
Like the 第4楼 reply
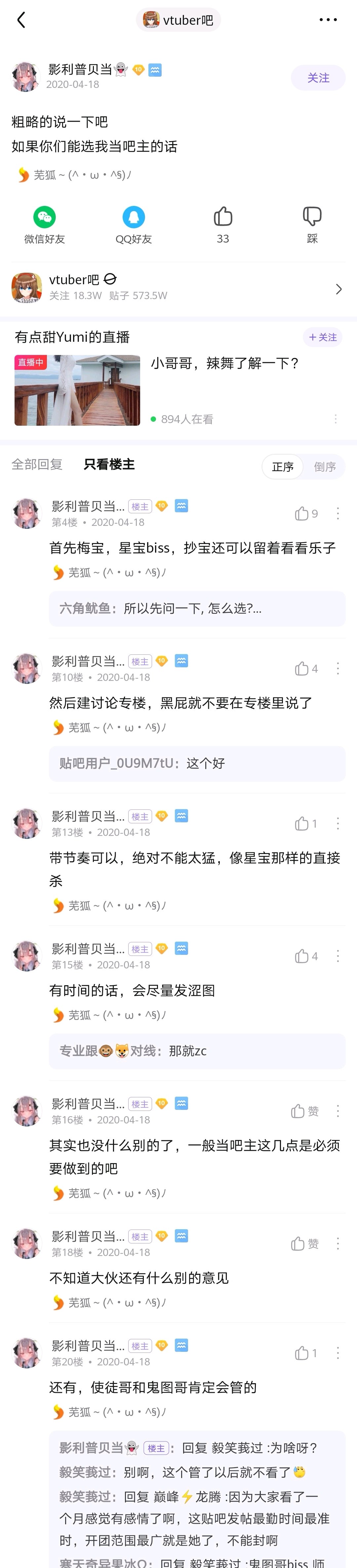(306, 514)
